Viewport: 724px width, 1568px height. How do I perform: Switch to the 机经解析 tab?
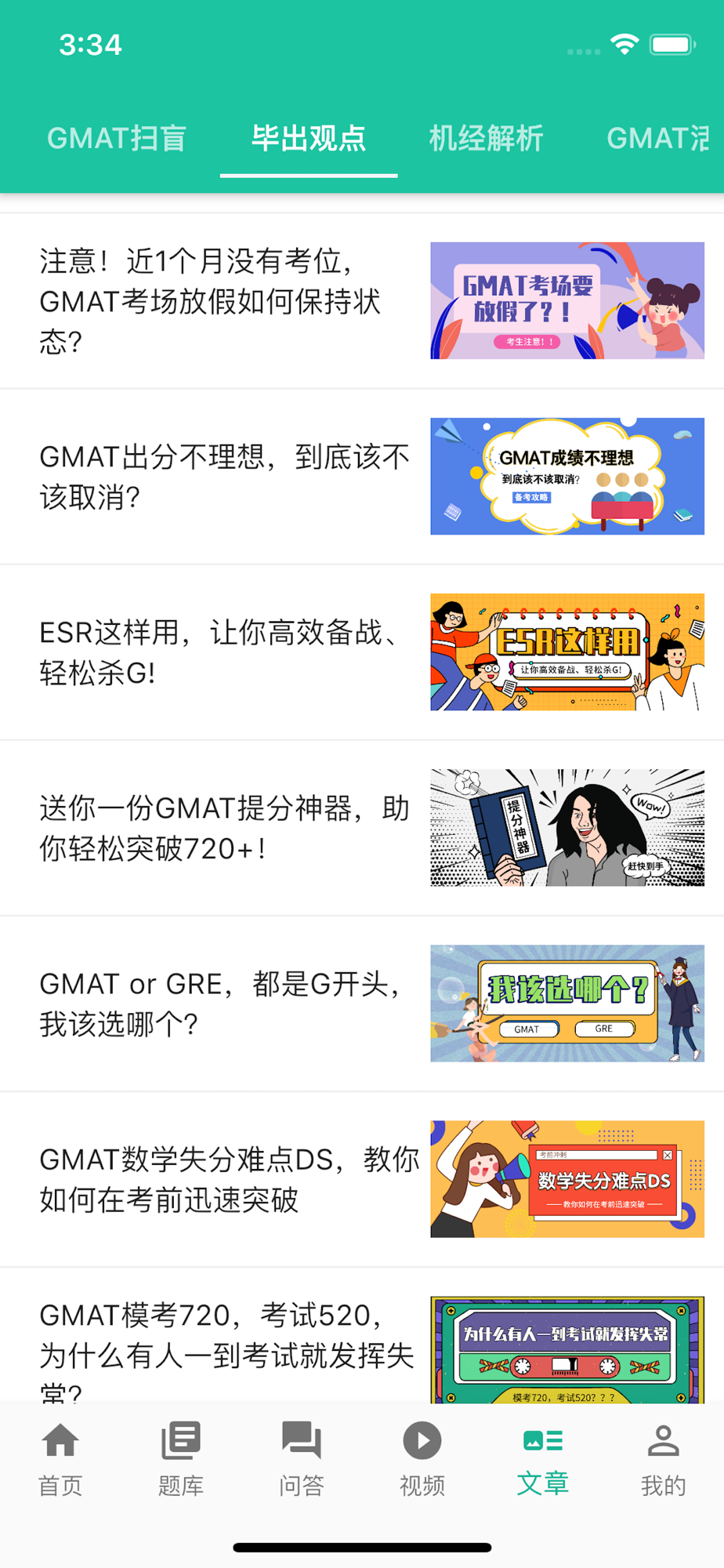coord(486,139)
